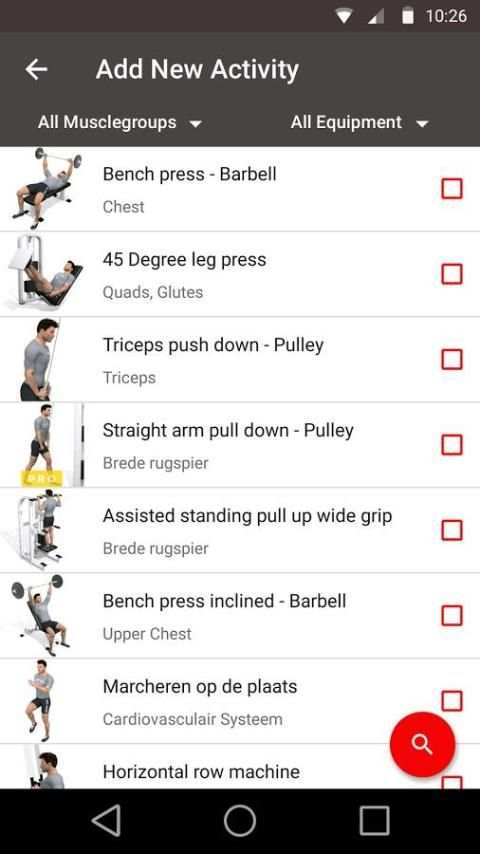Expand the All Equipment filter
Image resolution: width=480 pixels, height=854 pixels.
pos(360,123)
